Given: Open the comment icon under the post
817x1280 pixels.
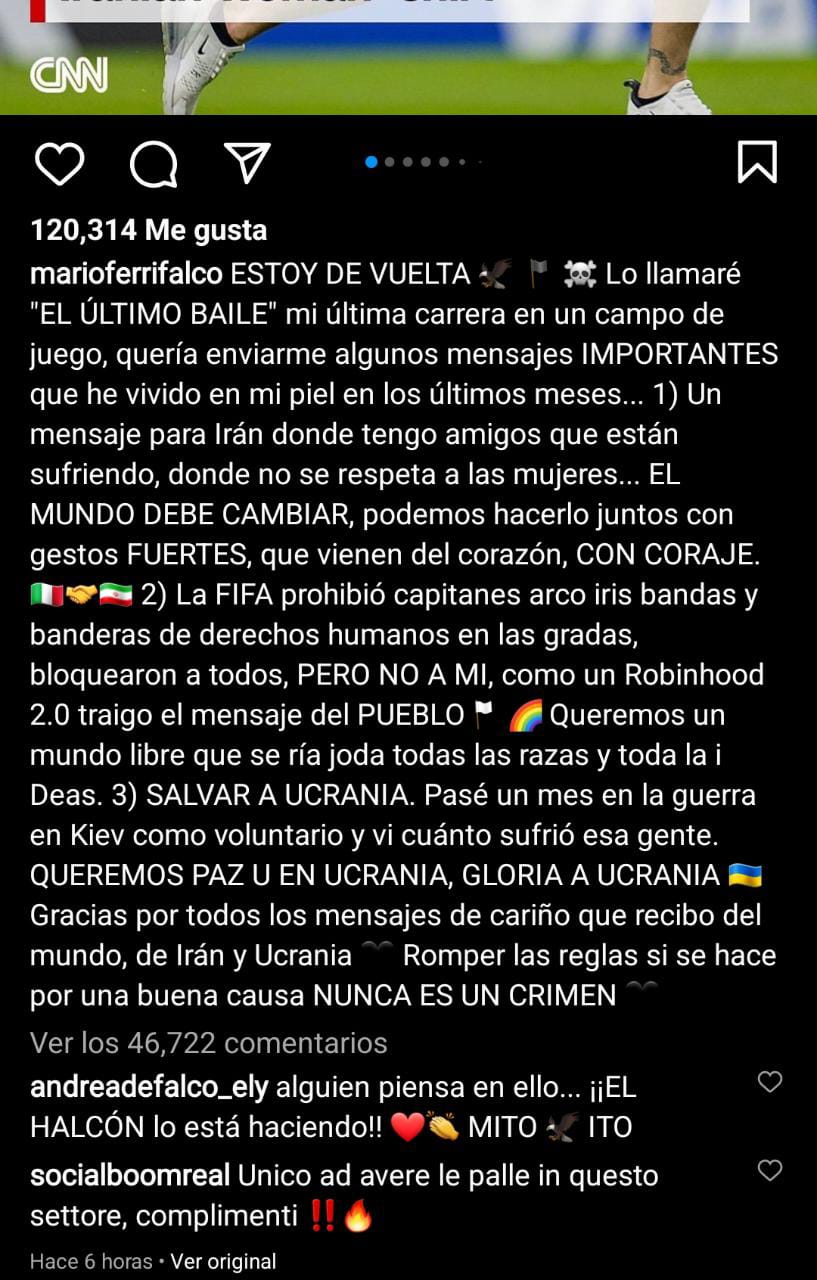Looking at the screenshot, I should pos(153,163).
